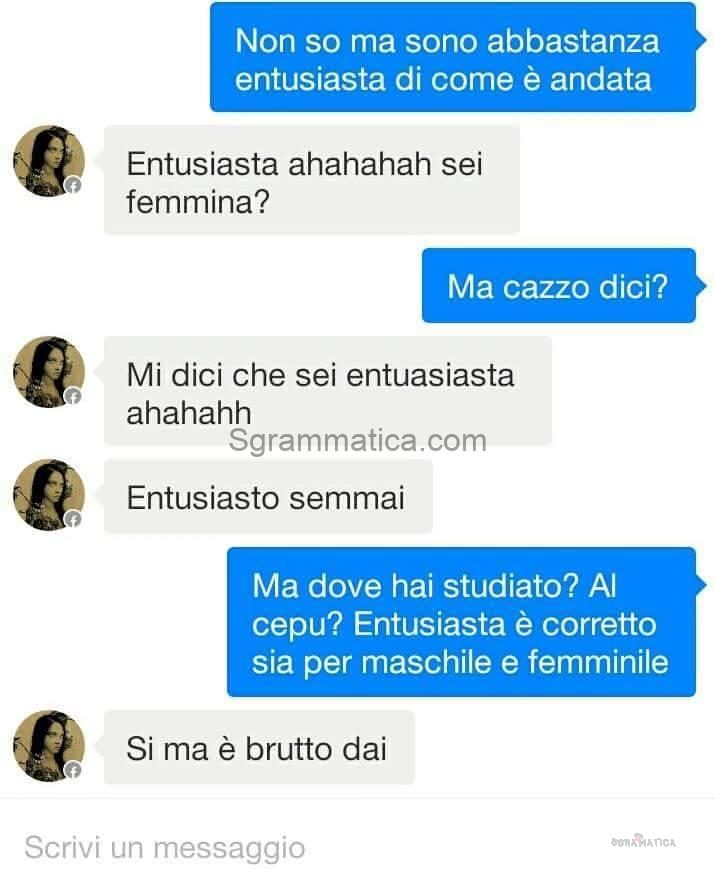Tap the "Scrivi un messaggio" text field

300,847
